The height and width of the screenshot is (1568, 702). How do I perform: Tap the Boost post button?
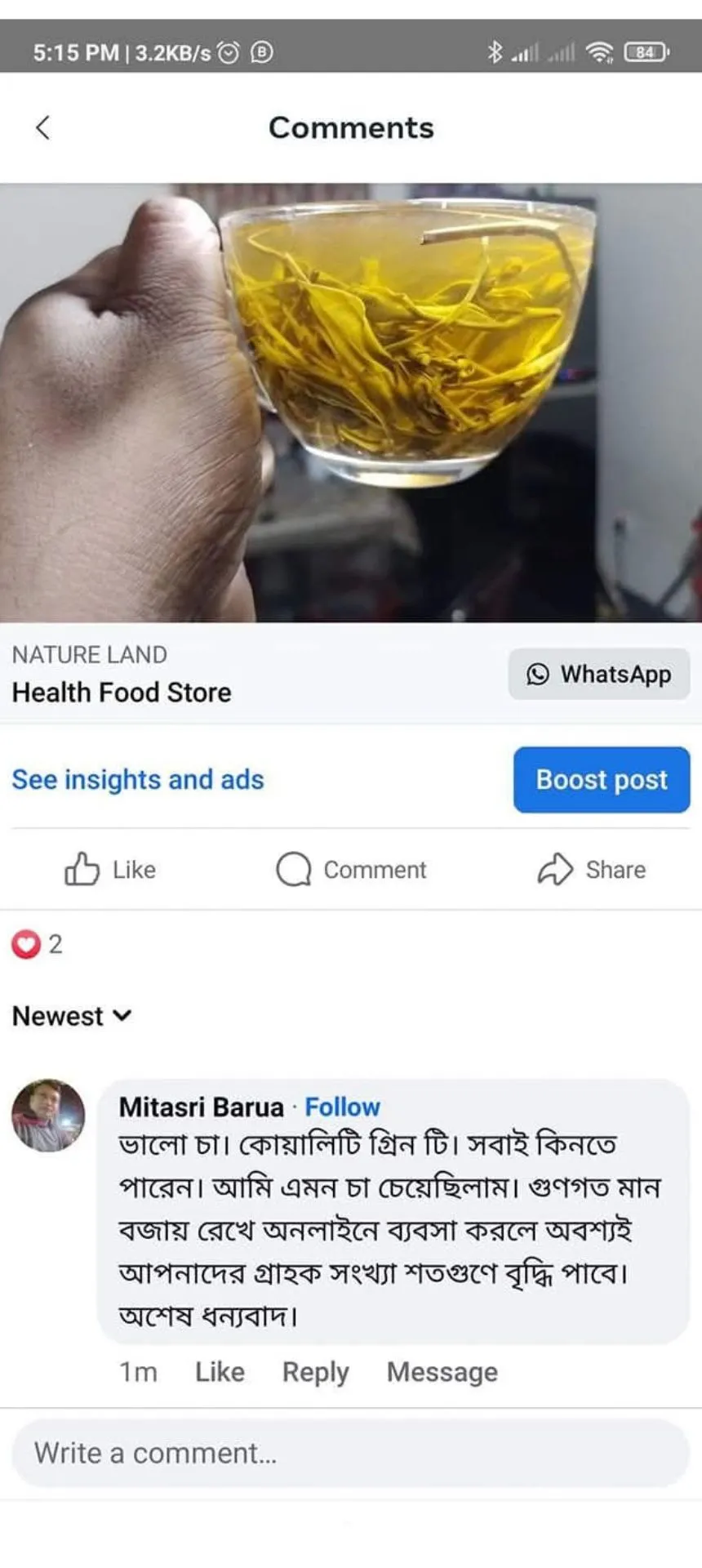coord(602,779)
